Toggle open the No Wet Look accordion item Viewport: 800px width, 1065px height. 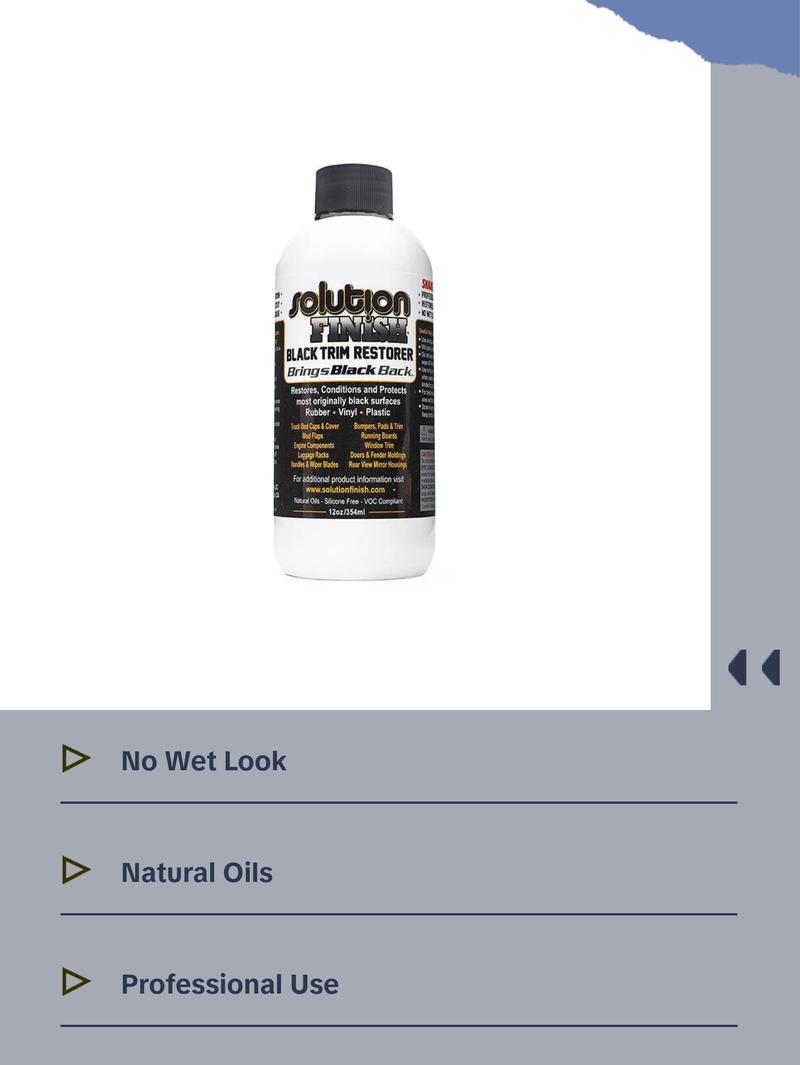203,761
